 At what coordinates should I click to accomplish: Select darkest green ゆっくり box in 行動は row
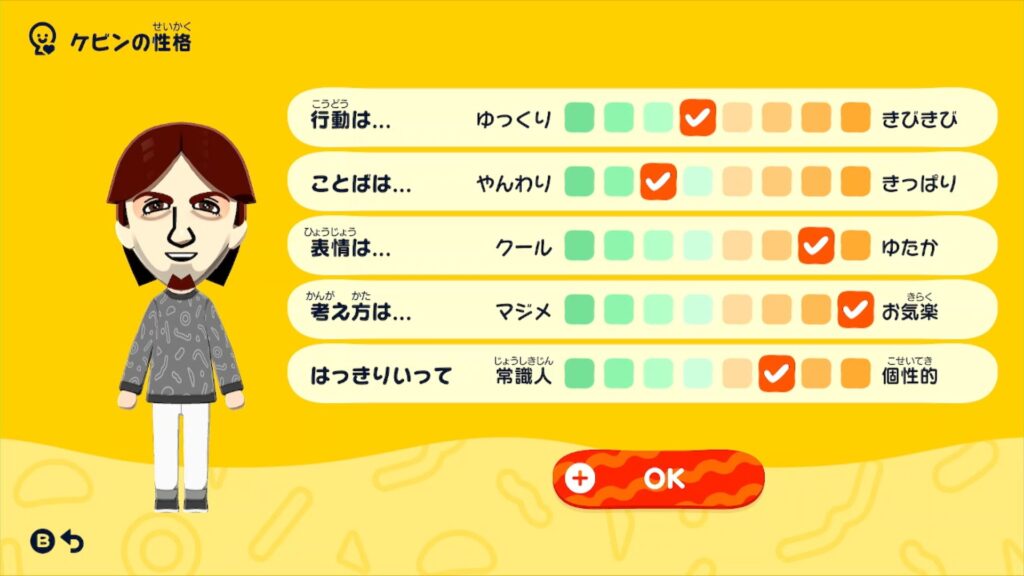pos(579,118)
